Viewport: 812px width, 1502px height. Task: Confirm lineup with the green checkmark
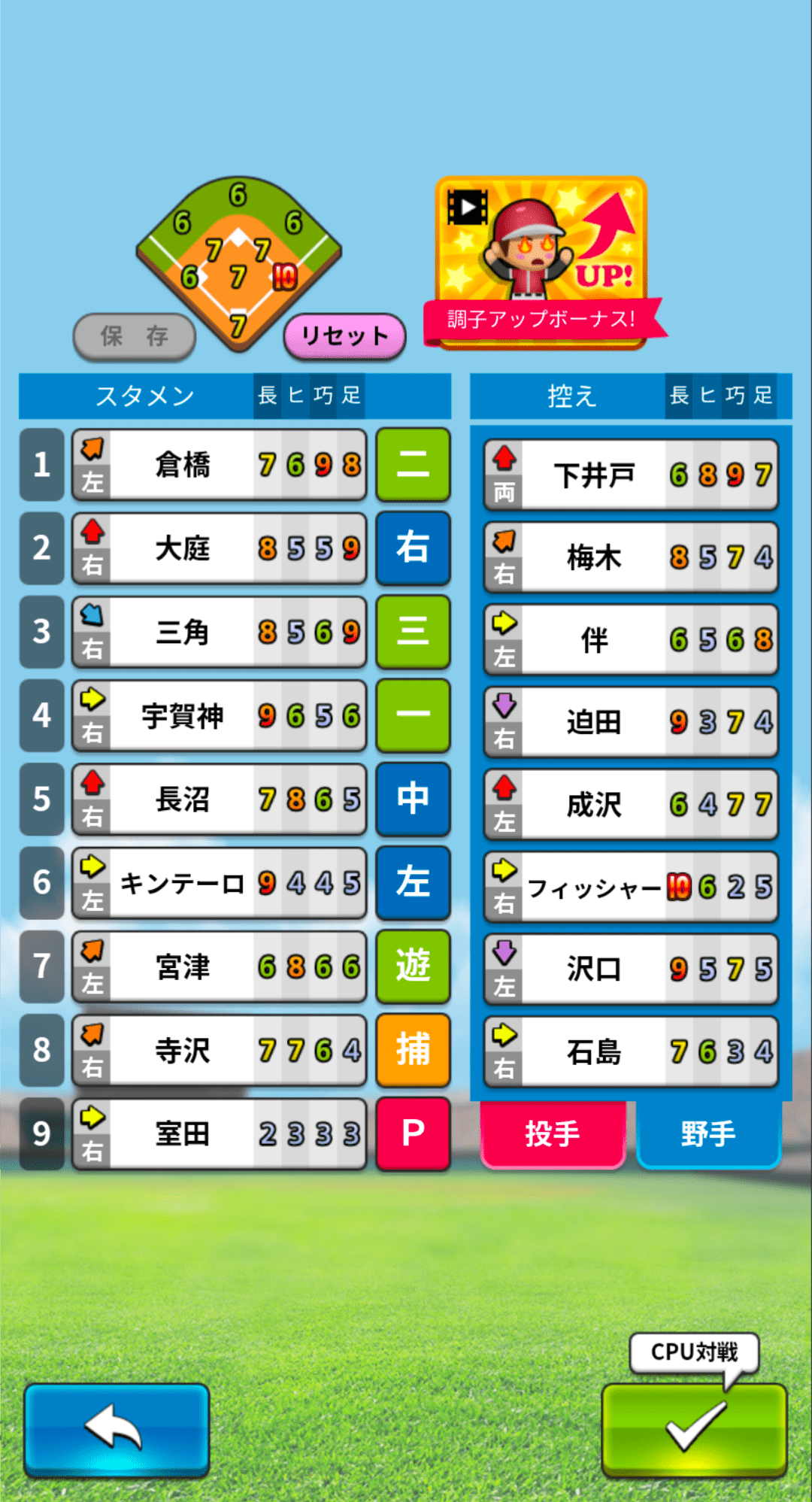tap(694, 1430)
